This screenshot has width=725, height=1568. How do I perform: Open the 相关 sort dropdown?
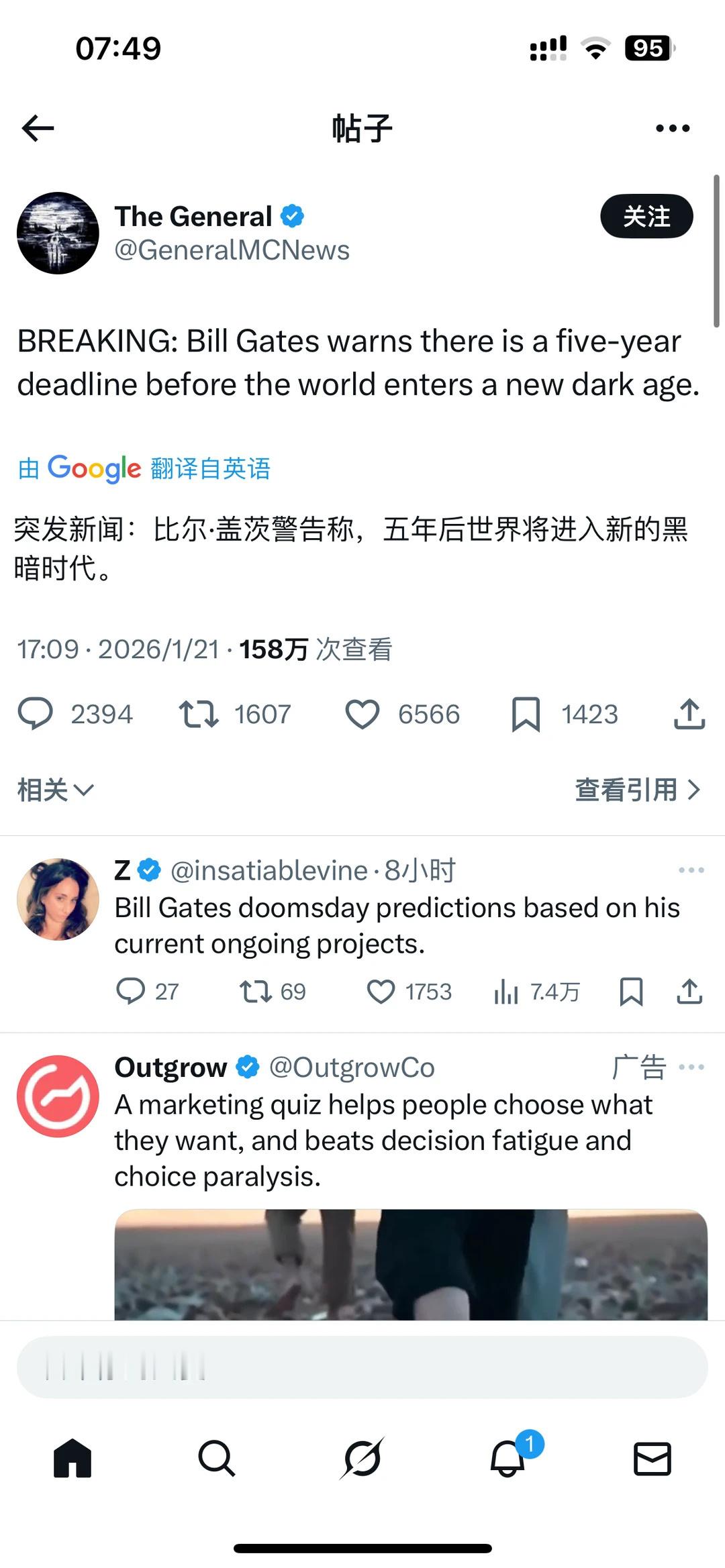click(55, 790)
